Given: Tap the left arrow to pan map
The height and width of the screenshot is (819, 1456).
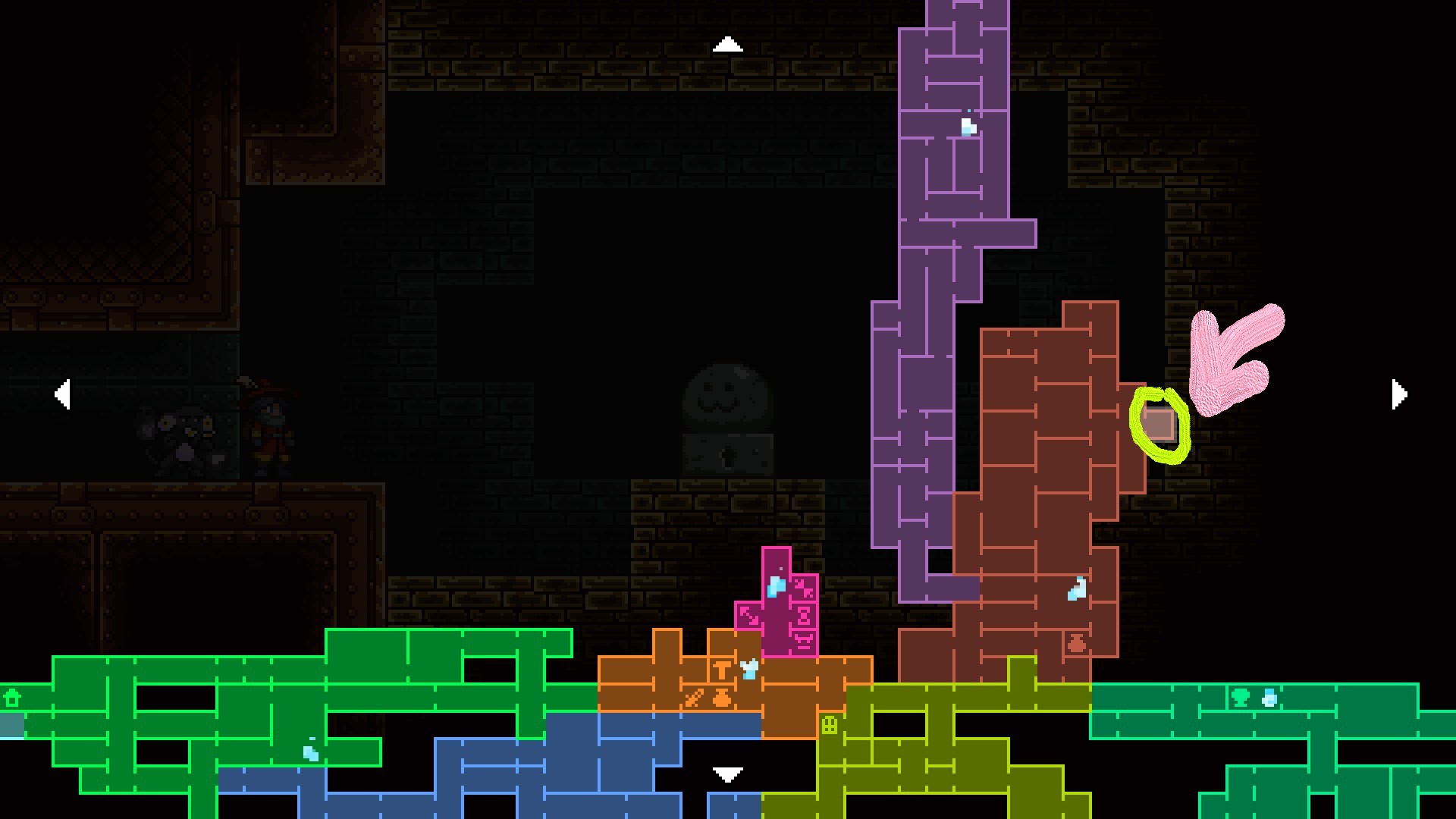Looking at the screenshot, I should click(x=63, y=394).
